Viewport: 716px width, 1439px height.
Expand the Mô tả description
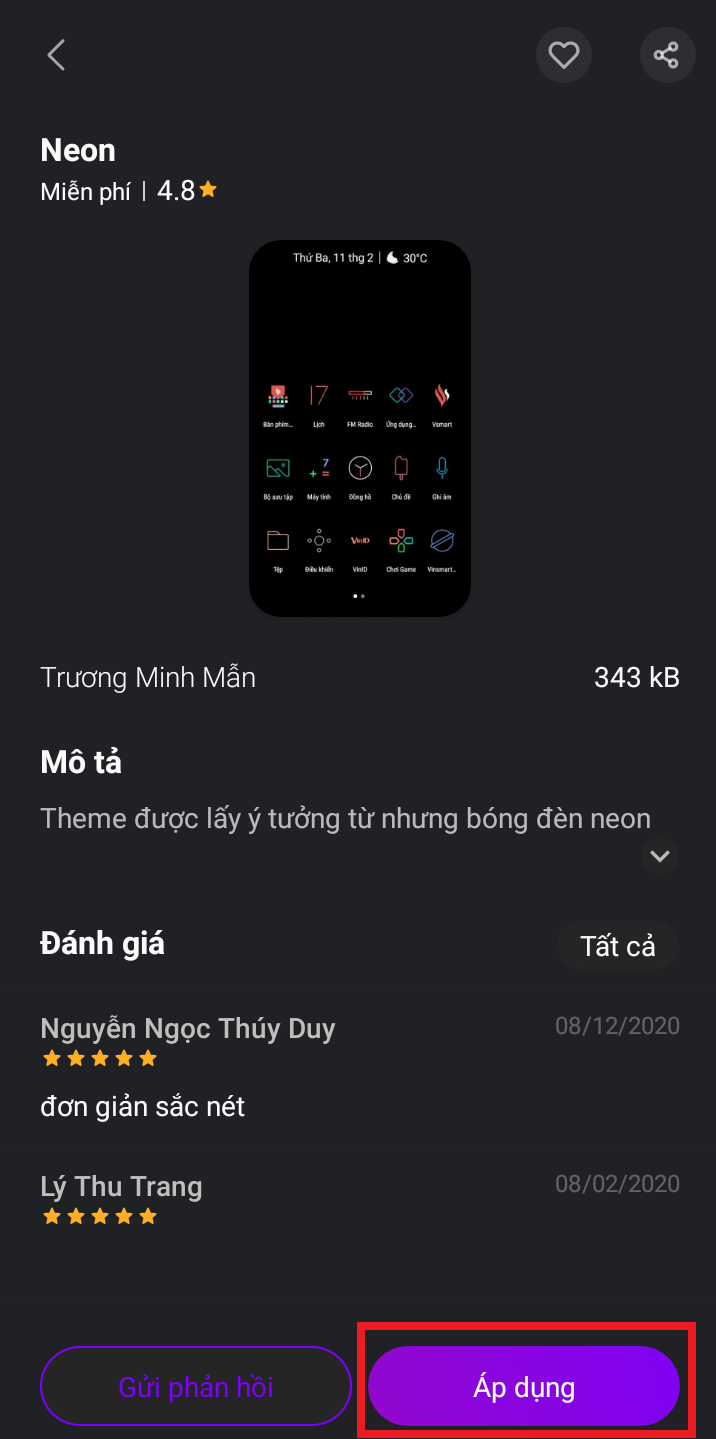click(x=659, y=856)
